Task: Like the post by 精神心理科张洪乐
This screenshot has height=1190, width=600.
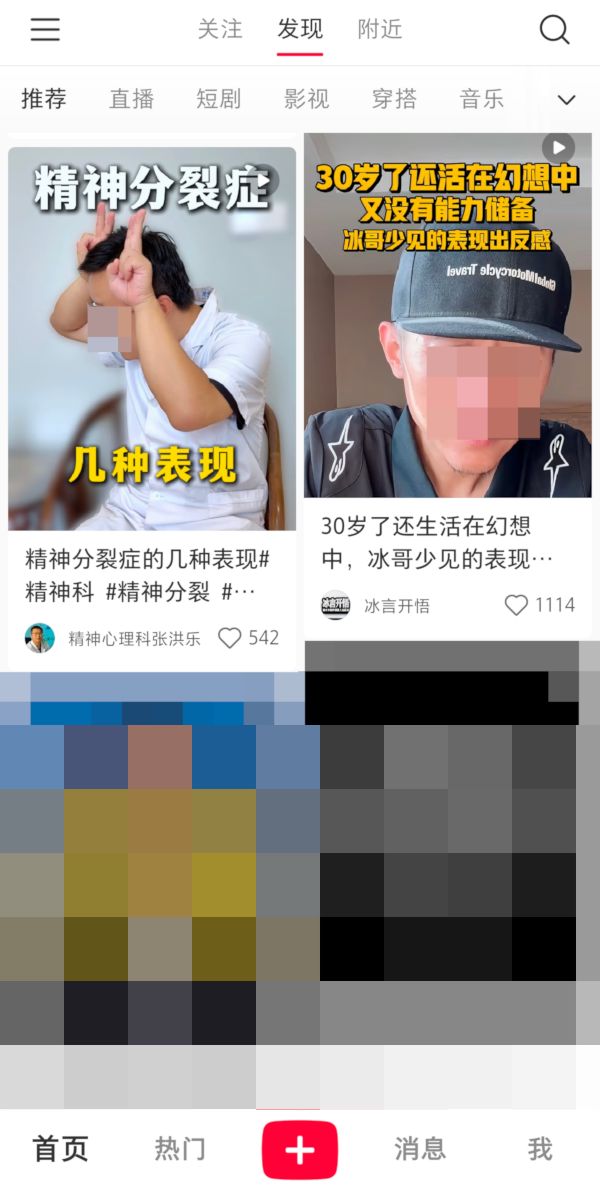Action: click(x=230, y=638)
